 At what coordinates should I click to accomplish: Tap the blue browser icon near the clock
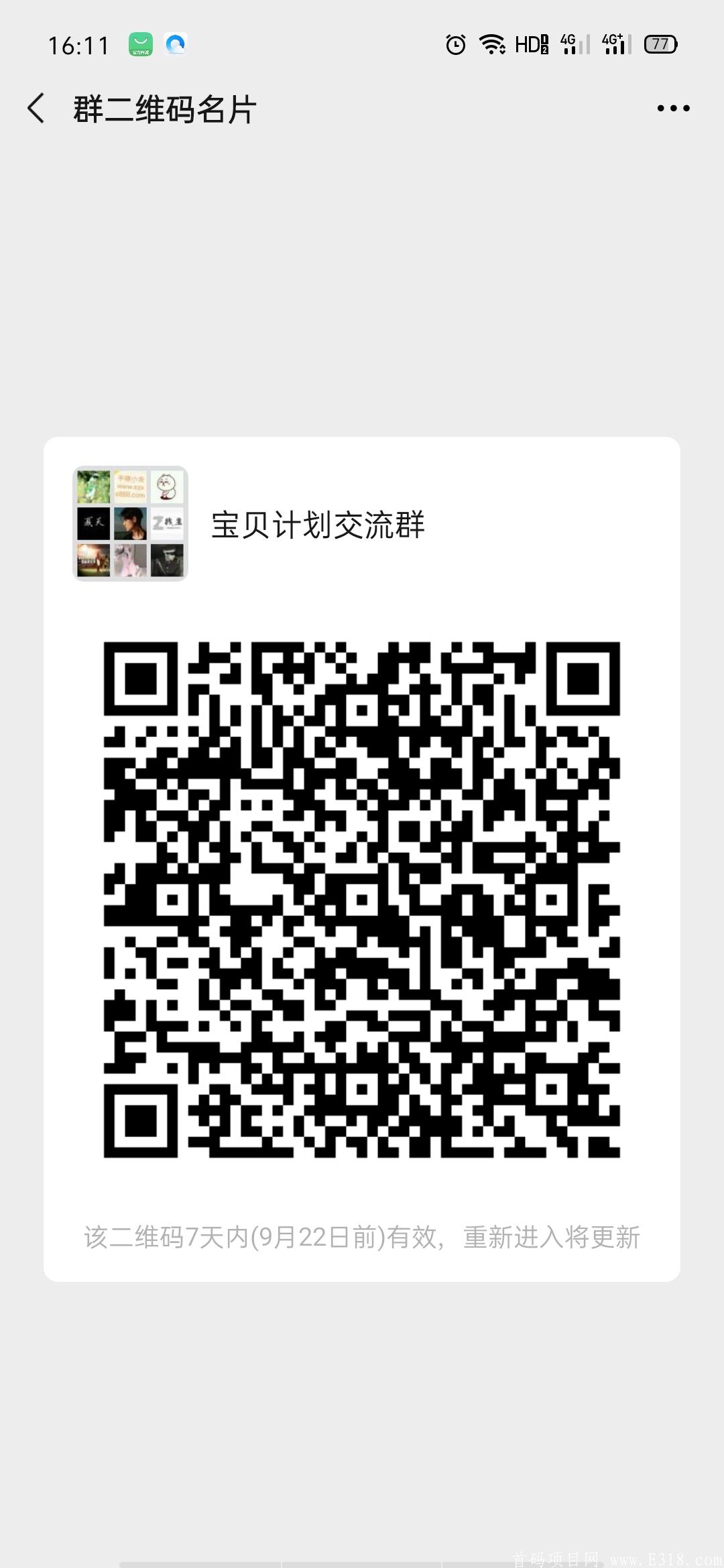tap(176, 44)
